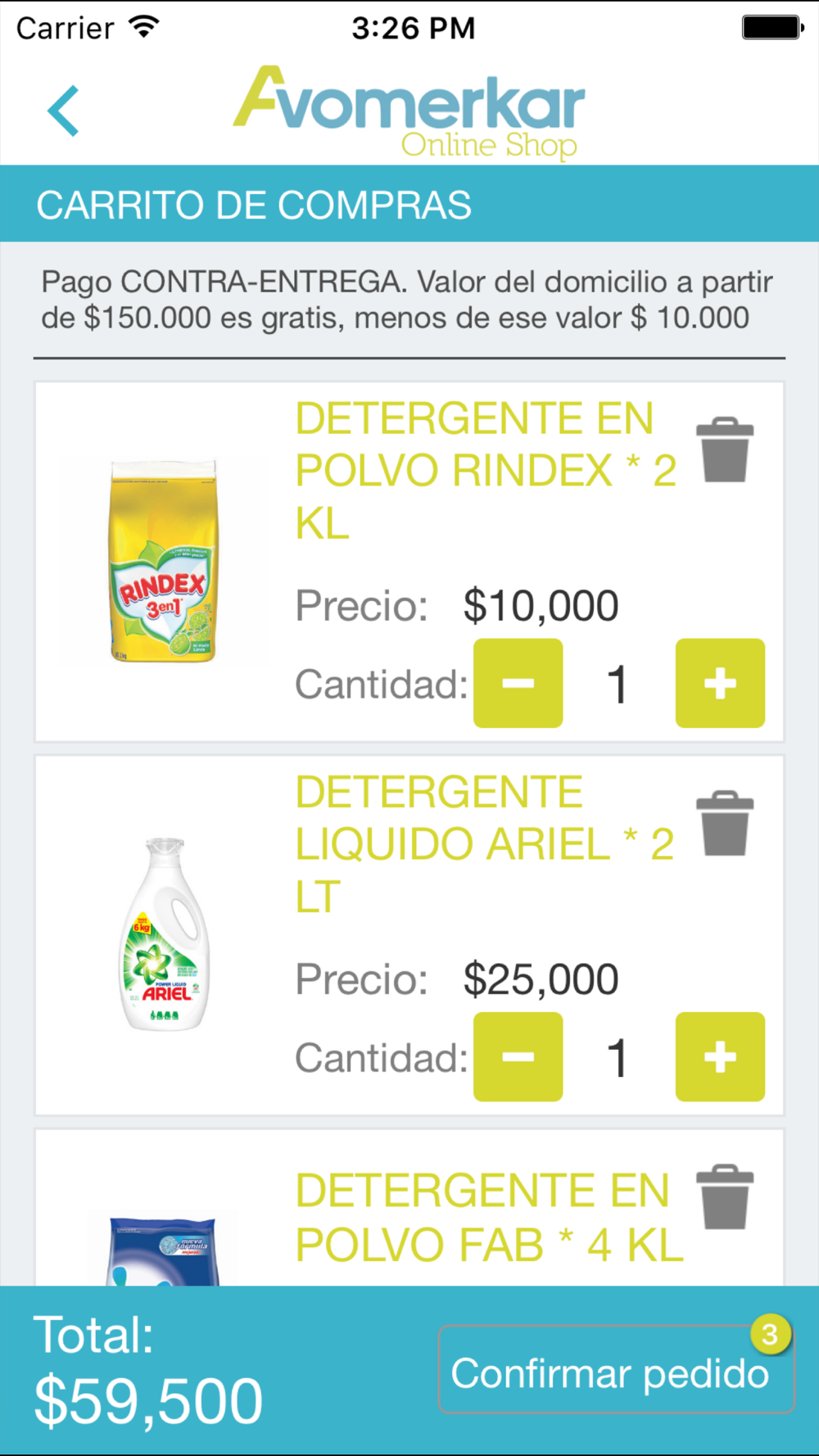Add one more Ariel liquid detergent
Screen dimensions: 819x1456
720,1056
